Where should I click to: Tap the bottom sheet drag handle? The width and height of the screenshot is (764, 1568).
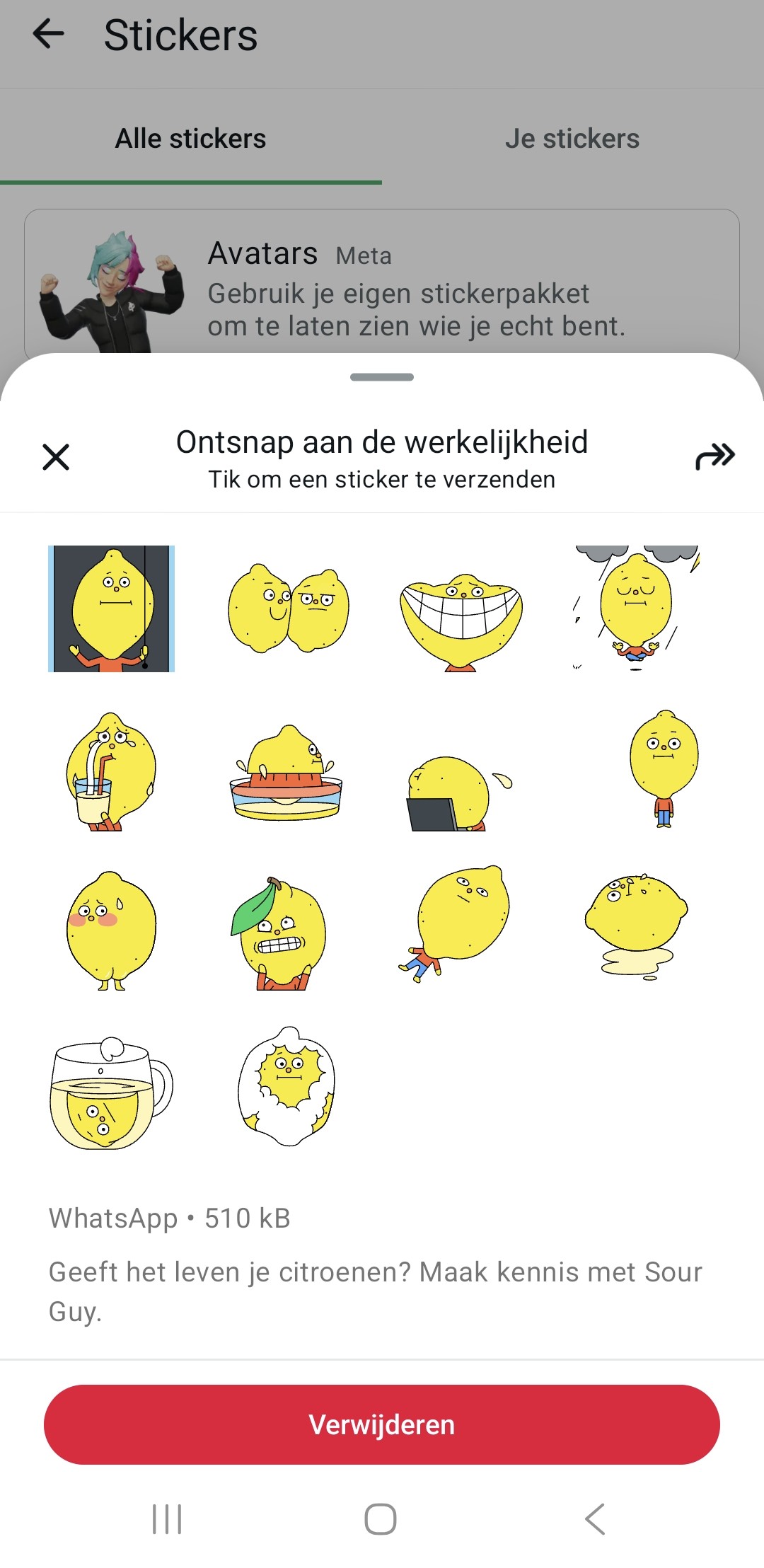tap(382, 377)
